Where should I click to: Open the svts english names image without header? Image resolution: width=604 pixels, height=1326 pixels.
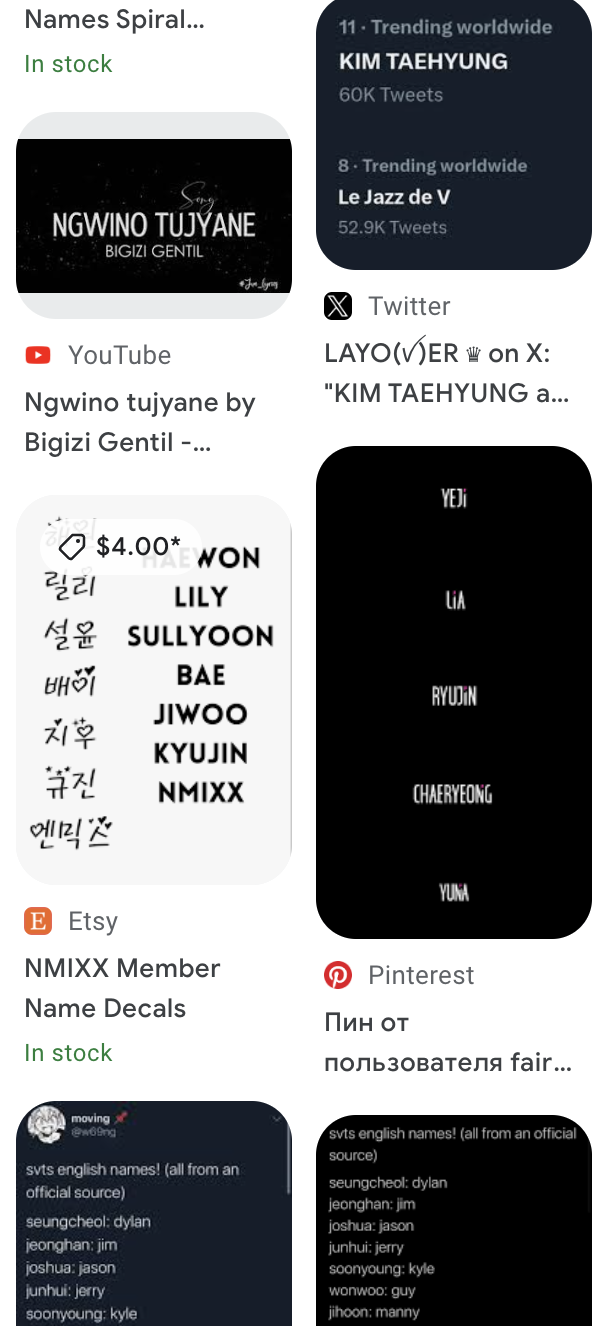(454, 1220)
